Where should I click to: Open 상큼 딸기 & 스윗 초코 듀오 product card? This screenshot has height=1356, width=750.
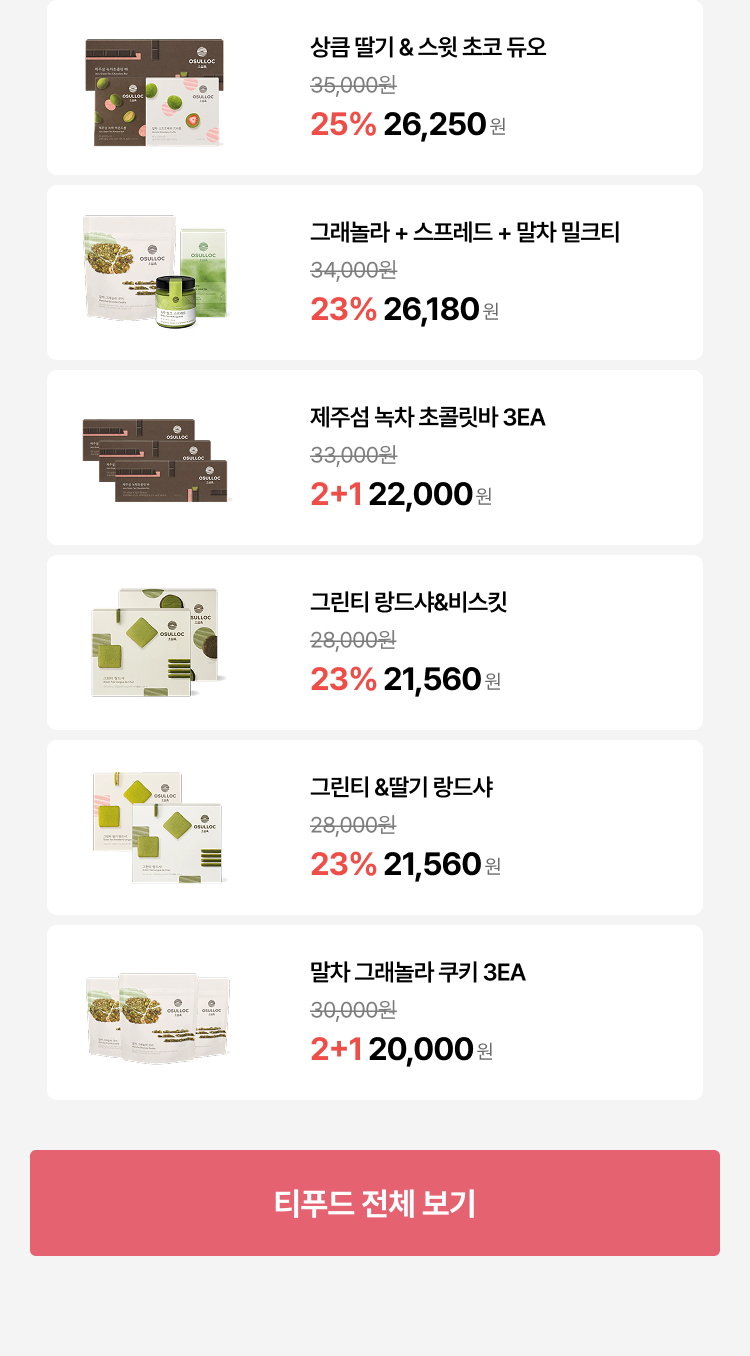pyautogui.click(x=375, y=90)
